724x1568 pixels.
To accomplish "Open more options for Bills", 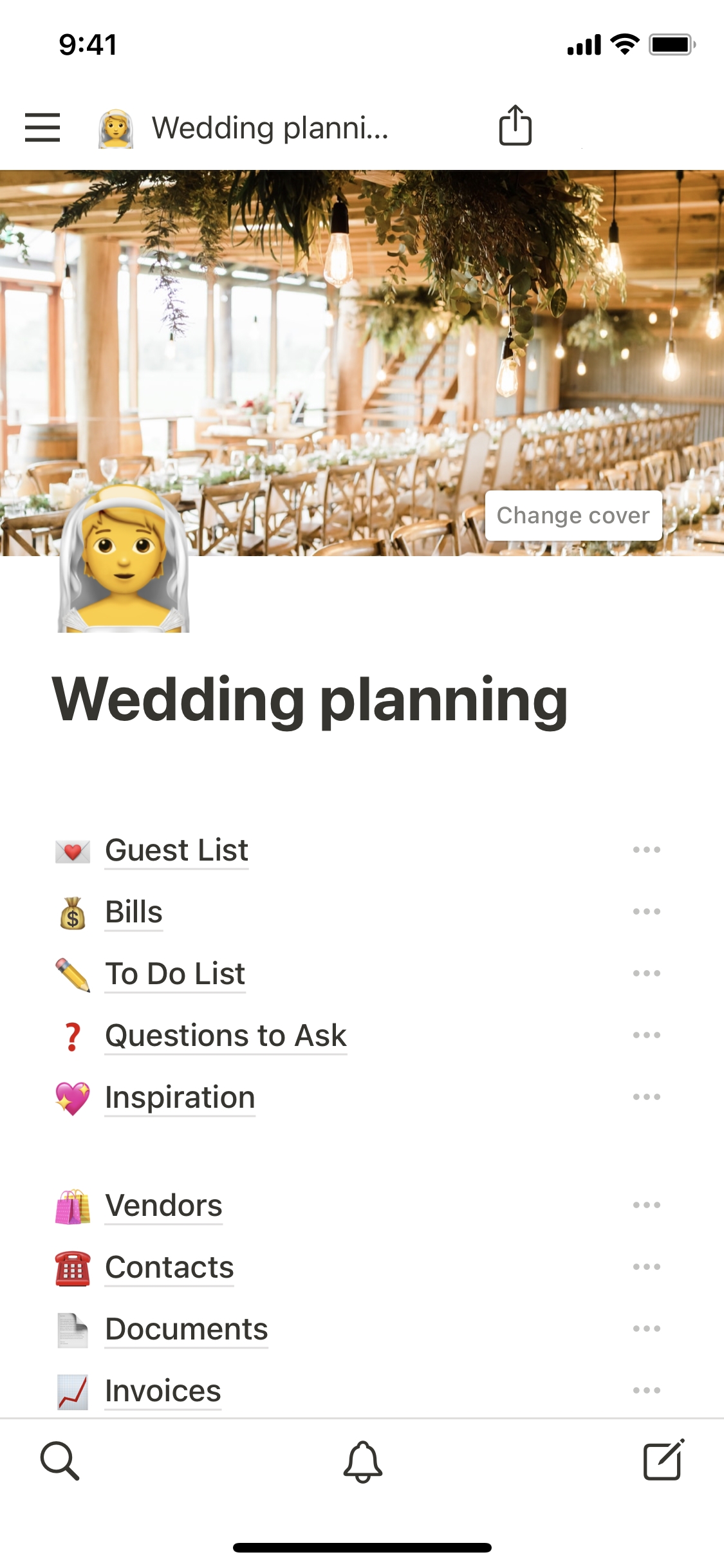I will click(646, 912).
